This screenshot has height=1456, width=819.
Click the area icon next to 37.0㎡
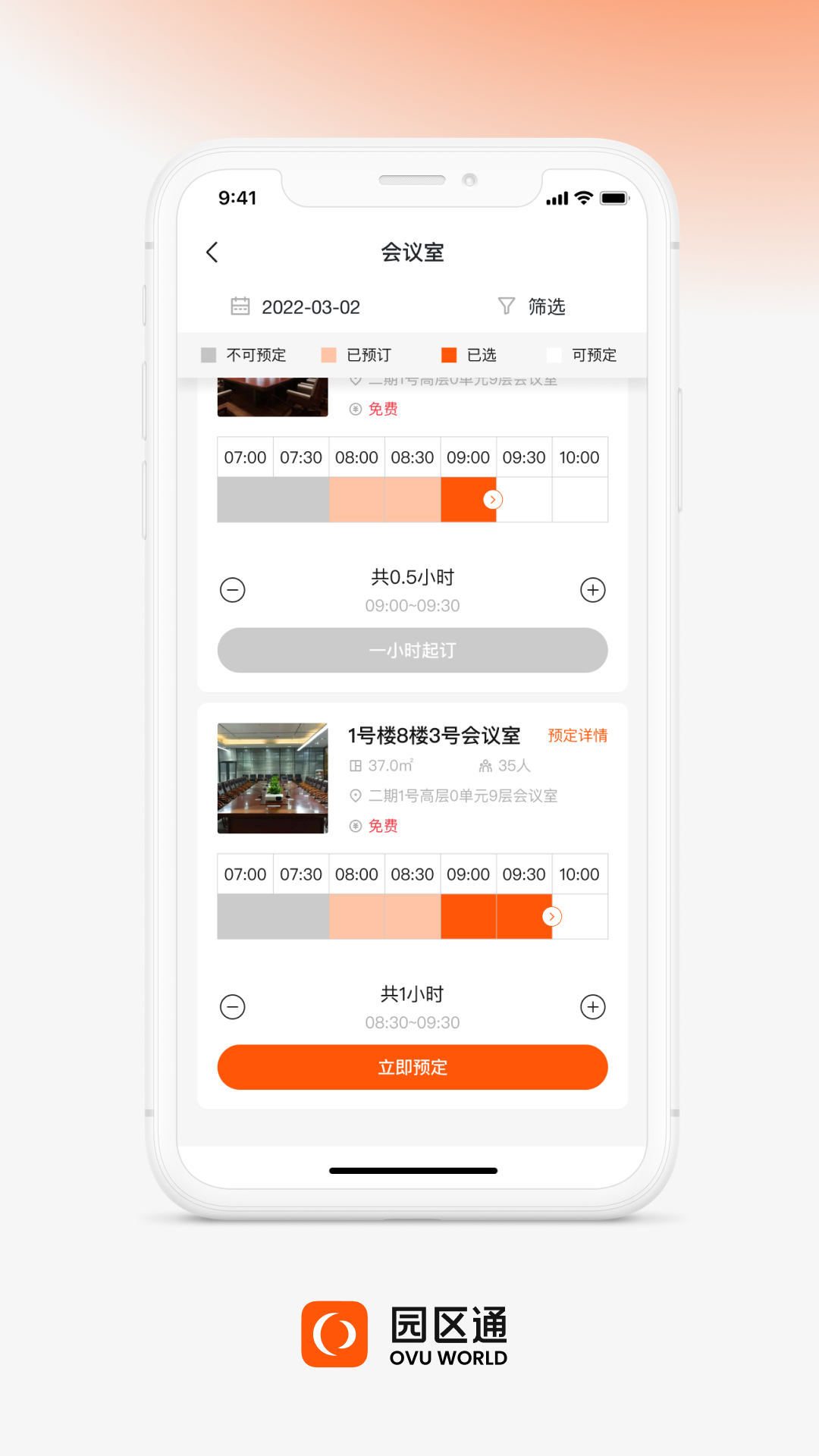click(354, 765)
